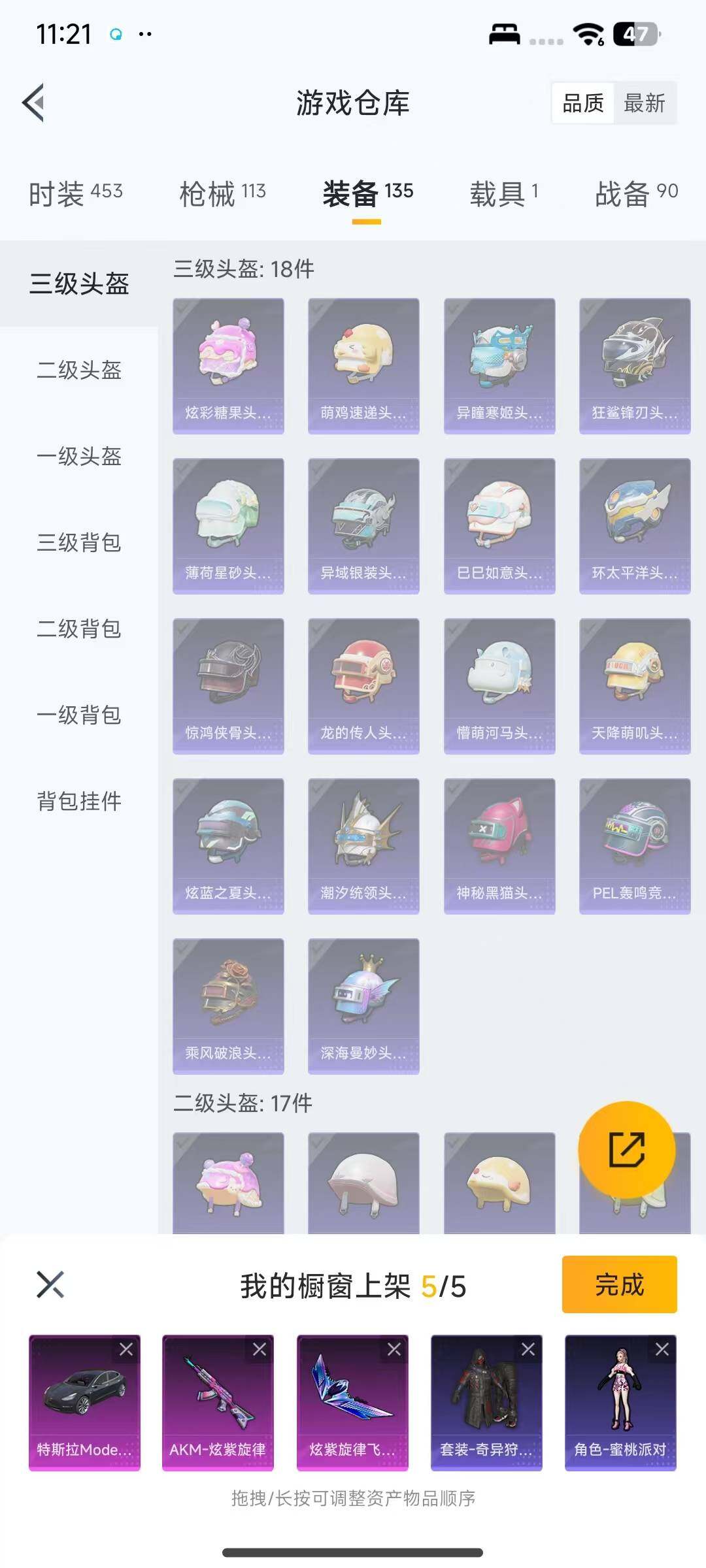Select the 神秘黑猫 pink helmet icon
706x1568 pixels.
499,838
